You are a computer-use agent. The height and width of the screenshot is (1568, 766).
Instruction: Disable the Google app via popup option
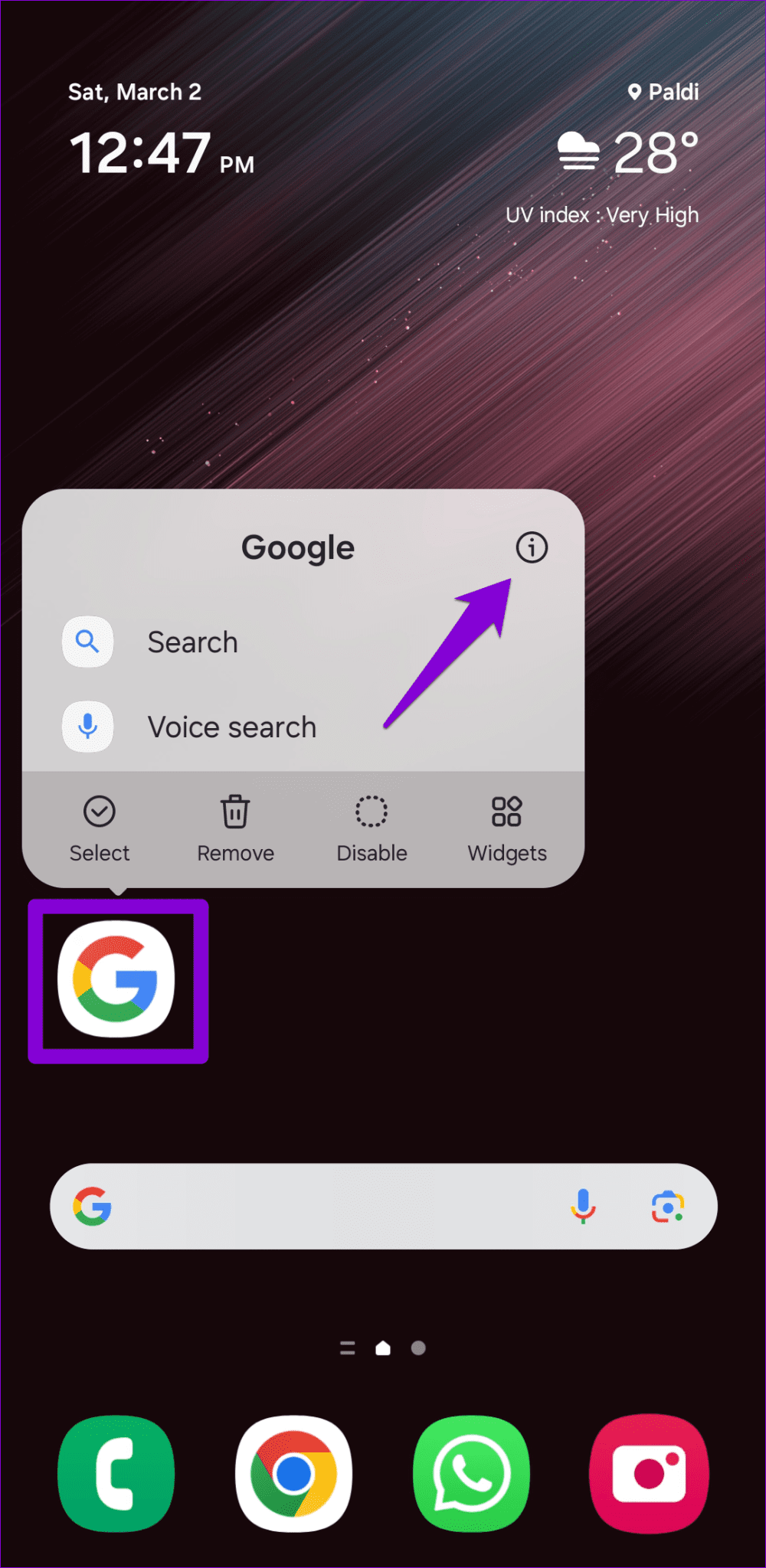(372, 828)
